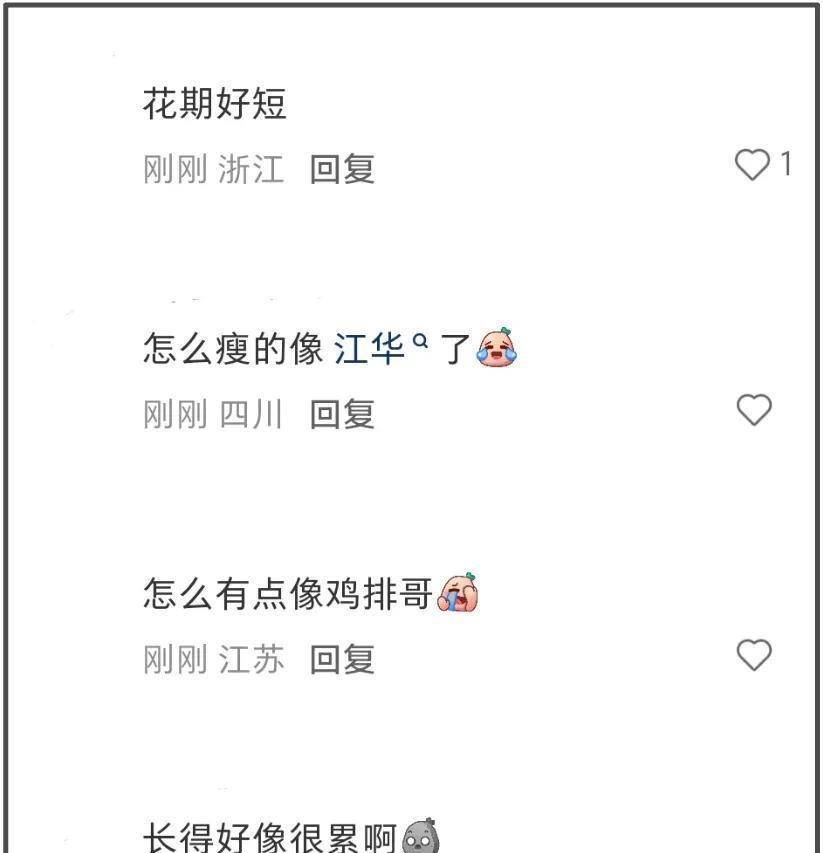Like the comment "花期好短"
The image size is (823, 853).
753,165
